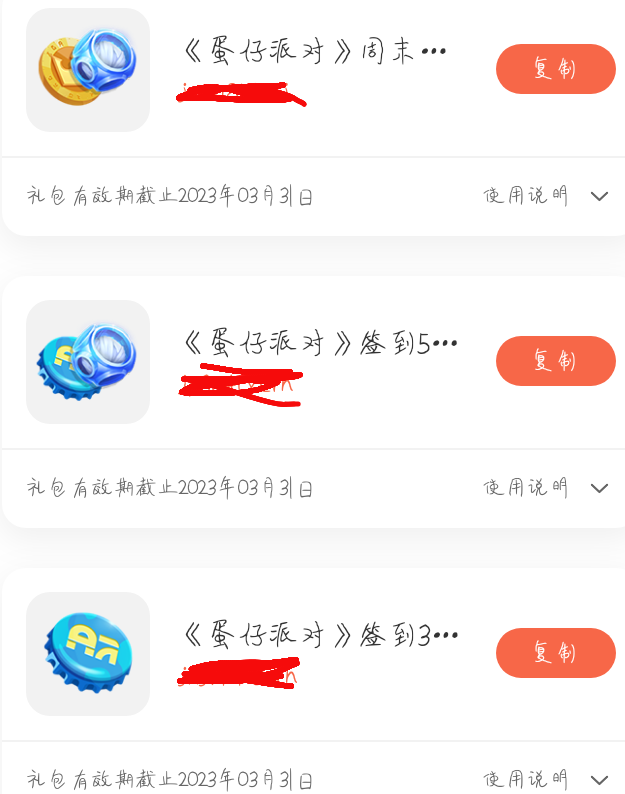
Task: Expand 使用说明 for the 签到3 gift pack
Action: pos(599,779)
